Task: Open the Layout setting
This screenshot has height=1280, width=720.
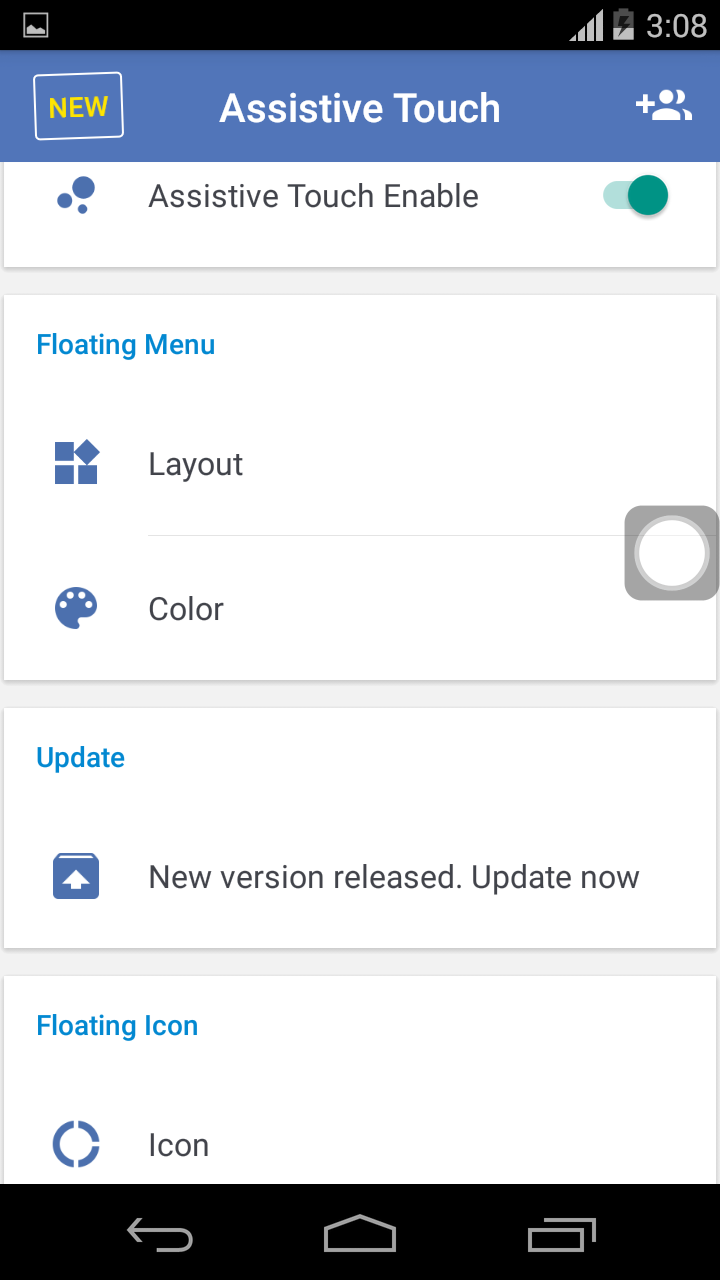Action: (x=360, y=464)
